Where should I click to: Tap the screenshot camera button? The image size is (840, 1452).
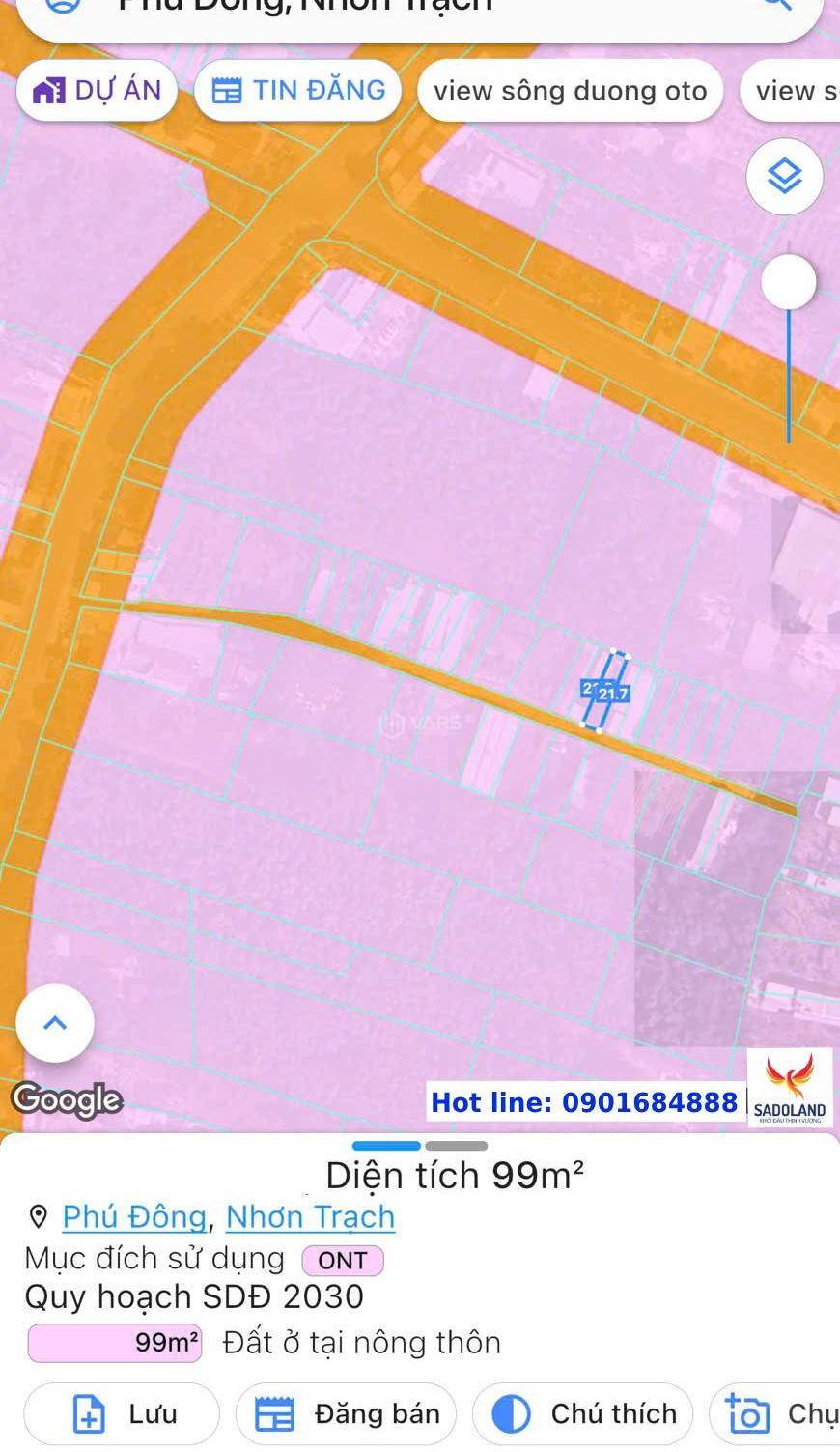[774, 1414]
